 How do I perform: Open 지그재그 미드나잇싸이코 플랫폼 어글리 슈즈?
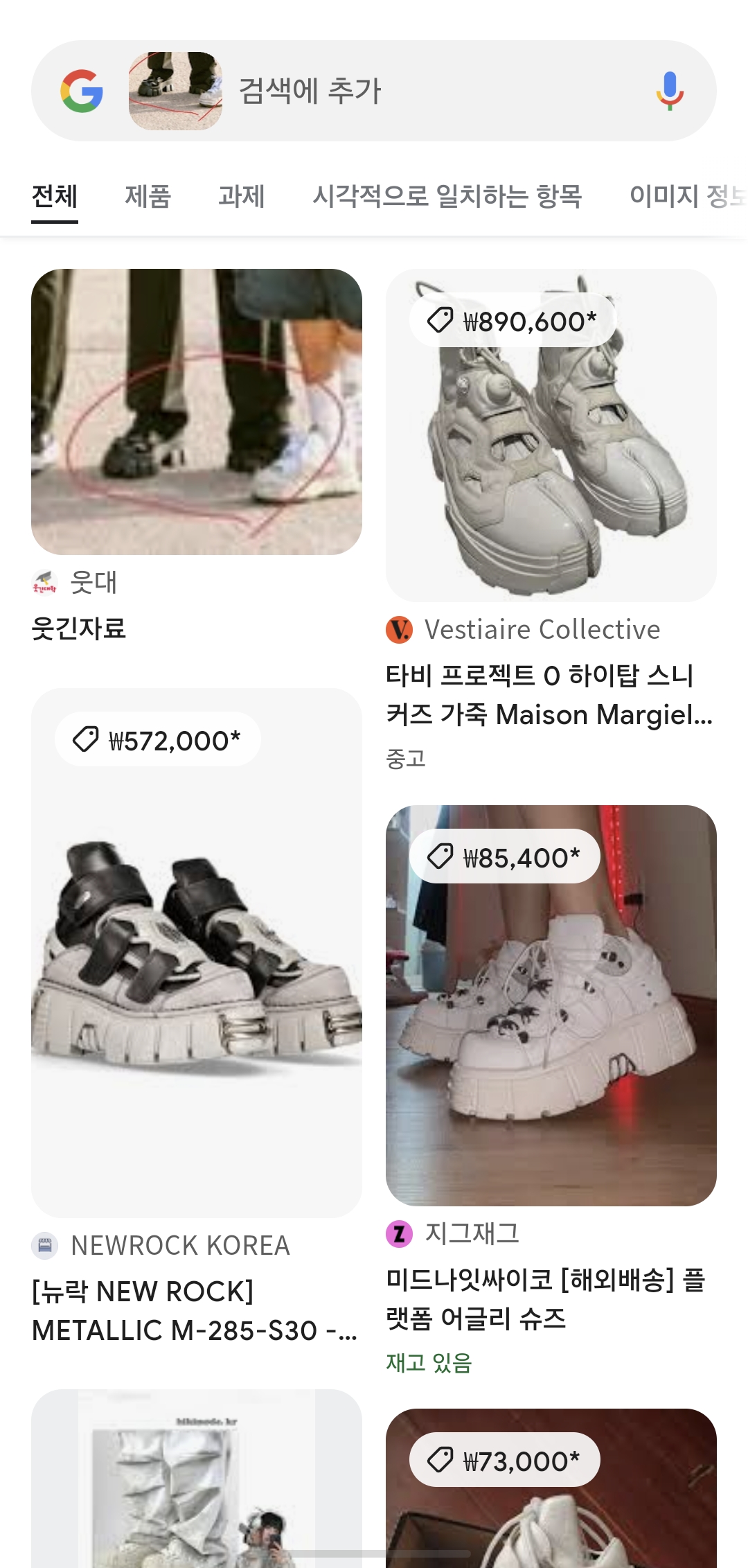(551, 1005)
